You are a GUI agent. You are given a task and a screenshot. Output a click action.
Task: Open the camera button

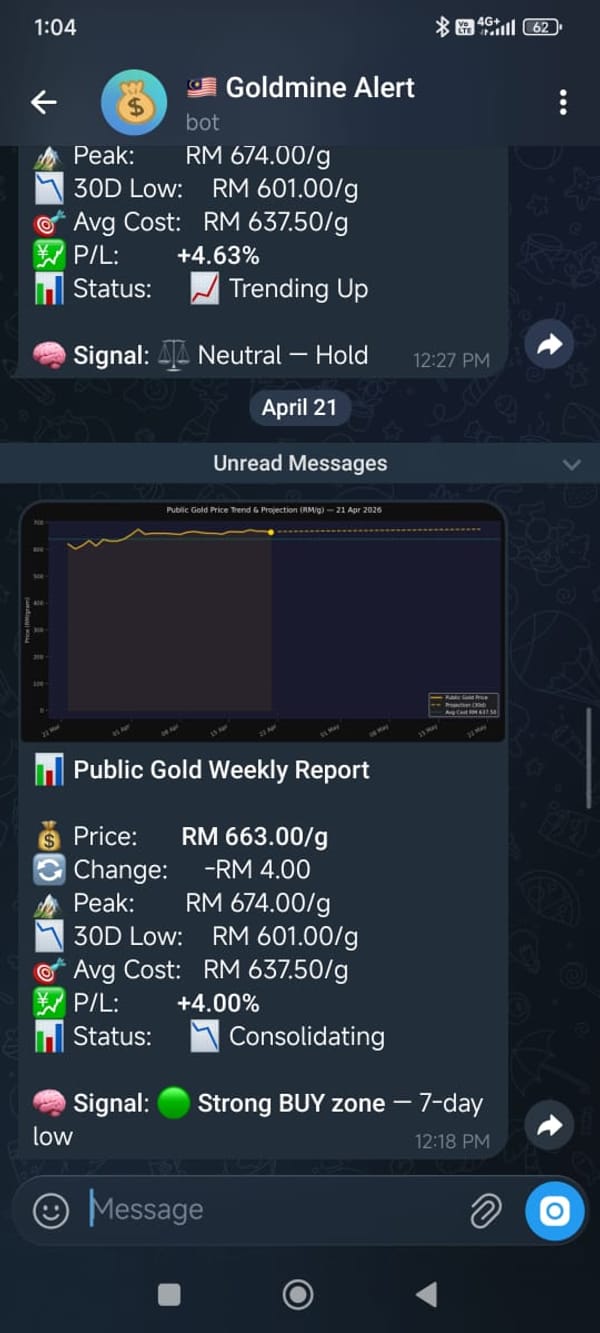click(x=554, y=1211)
